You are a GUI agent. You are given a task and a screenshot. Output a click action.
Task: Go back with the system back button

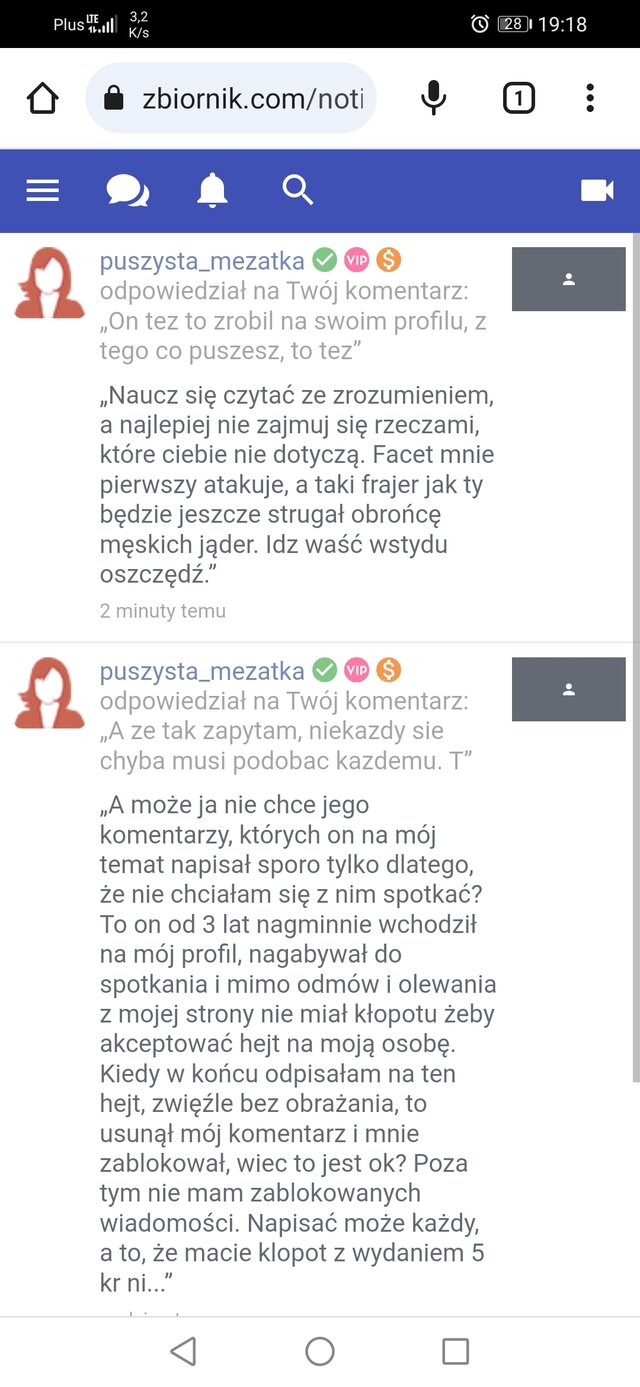click(x=183, y=1352)
